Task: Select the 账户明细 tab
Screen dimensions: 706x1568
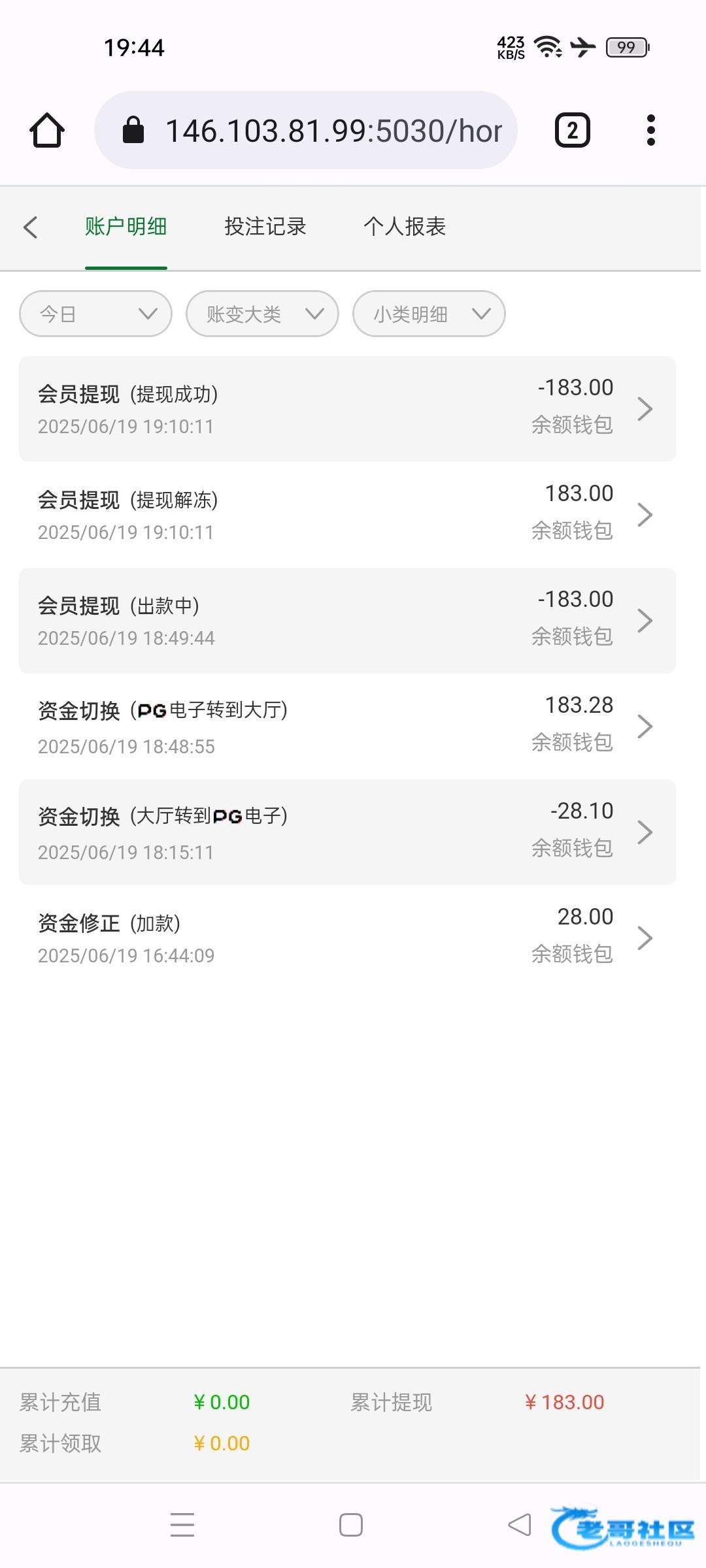Action: coord(126,227)
